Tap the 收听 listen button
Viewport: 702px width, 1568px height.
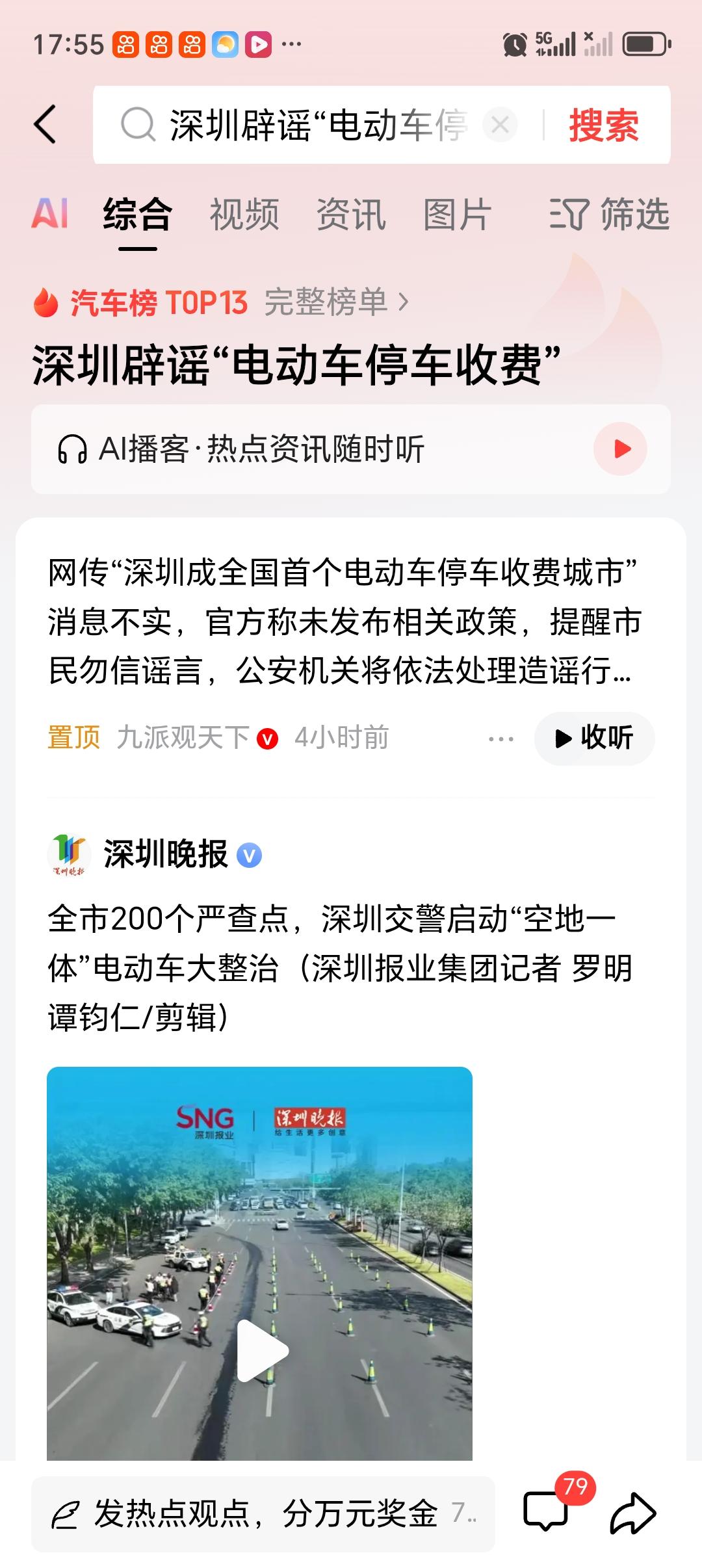tap(593, 738)
